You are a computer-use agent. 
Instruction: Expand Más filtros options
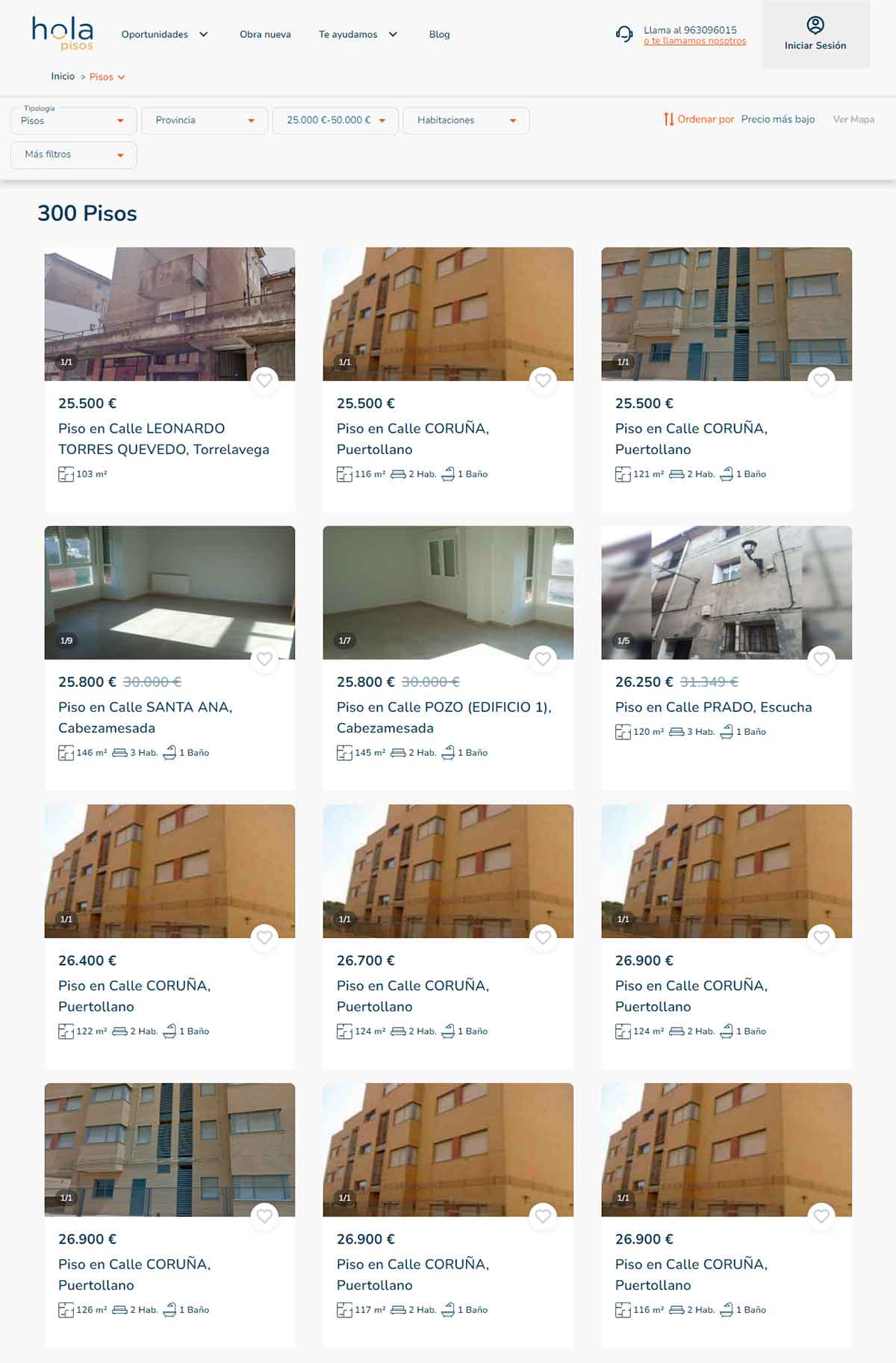point(73,155)
